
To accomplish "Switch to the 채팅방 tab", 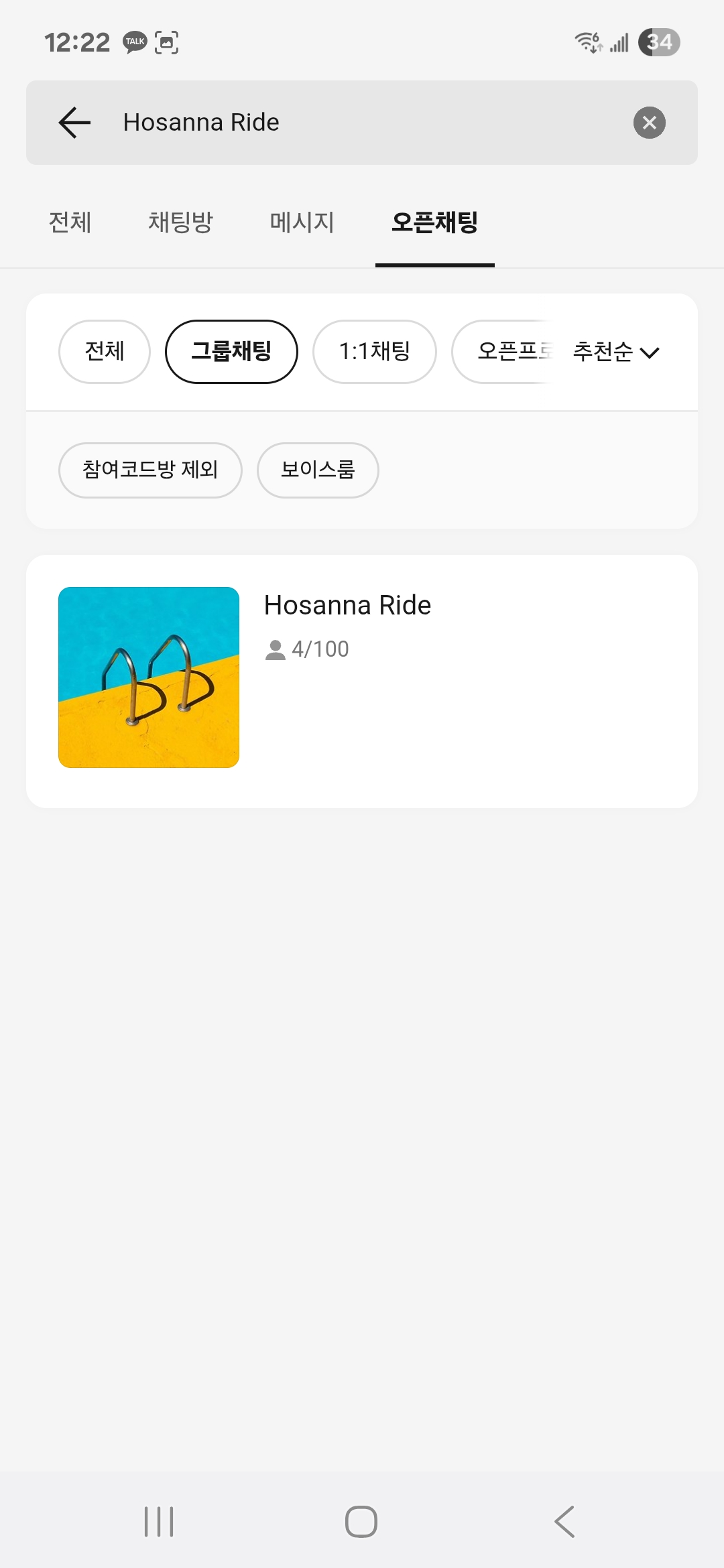I will (x=180, y=222).
